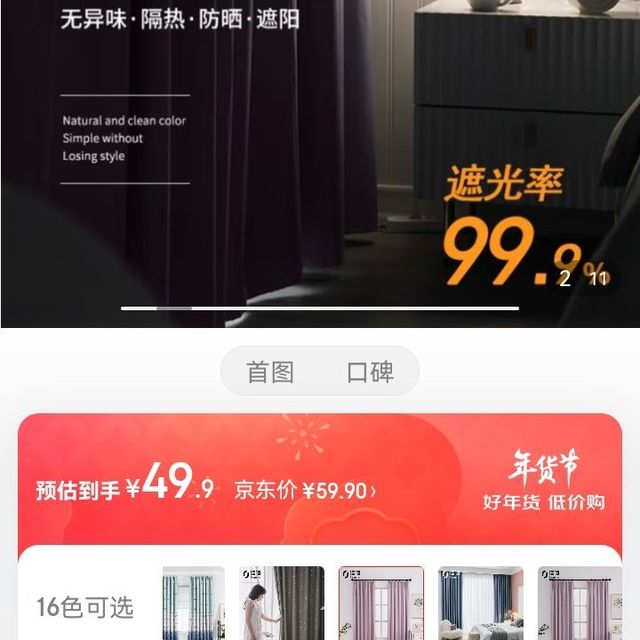The height and width of the screenshot is (640, 640).
Task: Open the 16色可选 color options
Action: point(85,607)
